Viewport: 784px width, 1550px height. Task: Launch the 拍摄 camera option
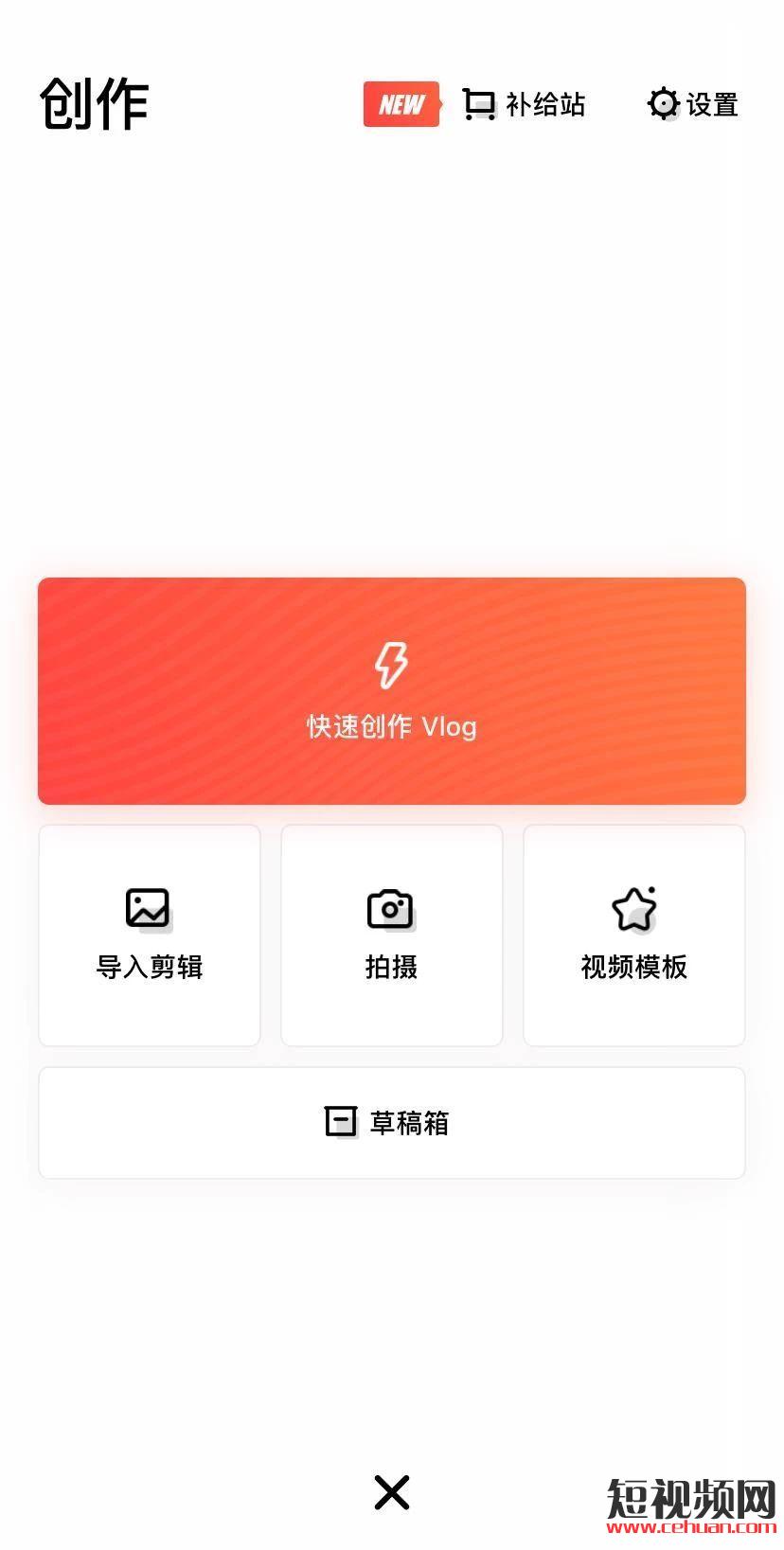coord(391,935)
